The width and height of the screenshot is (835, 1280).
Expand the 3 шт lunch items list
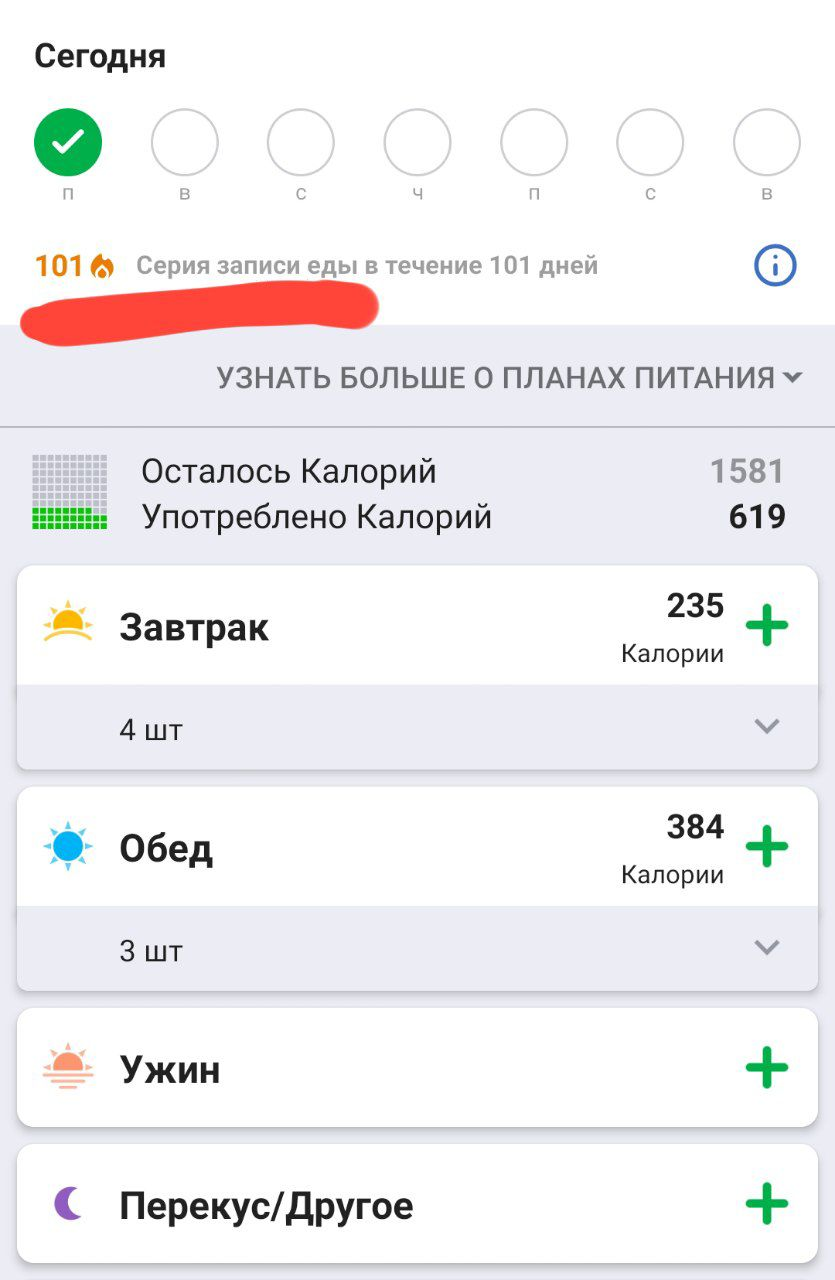pyautogui.click(x=766, y=948)
